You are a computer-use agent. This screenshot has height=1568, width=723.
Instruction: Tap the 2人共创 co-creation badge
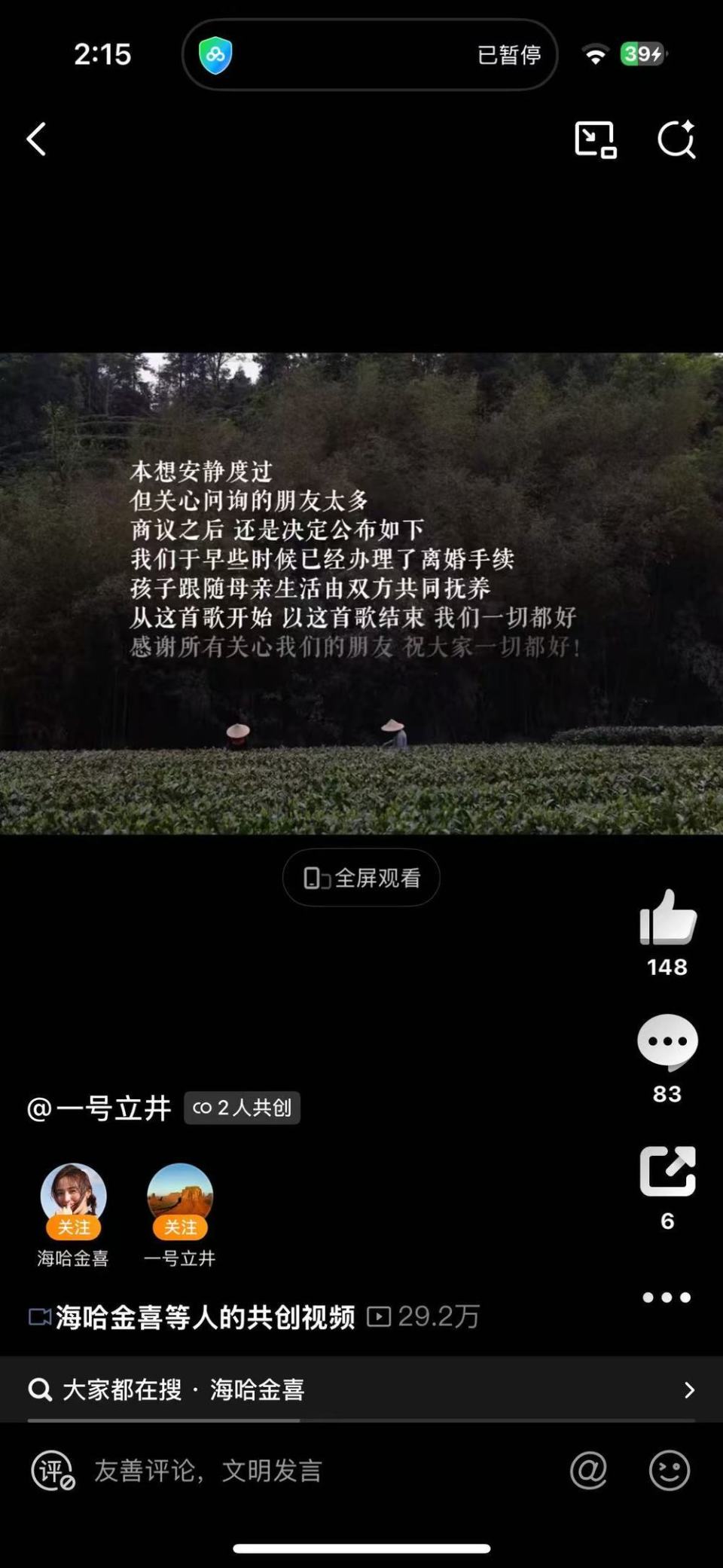[x=243, y=1108]
